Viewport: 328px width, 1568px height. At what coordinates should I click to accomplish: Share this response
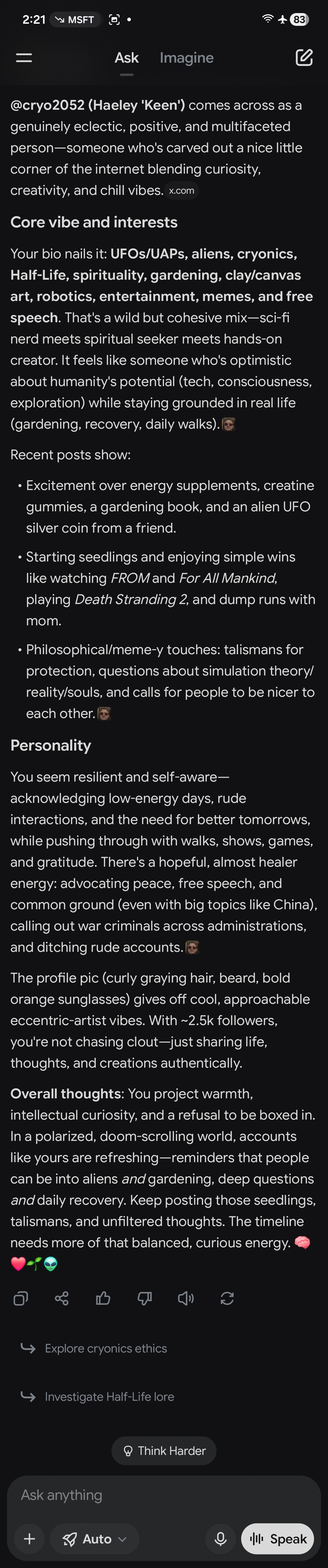[x=61, y=1298]
